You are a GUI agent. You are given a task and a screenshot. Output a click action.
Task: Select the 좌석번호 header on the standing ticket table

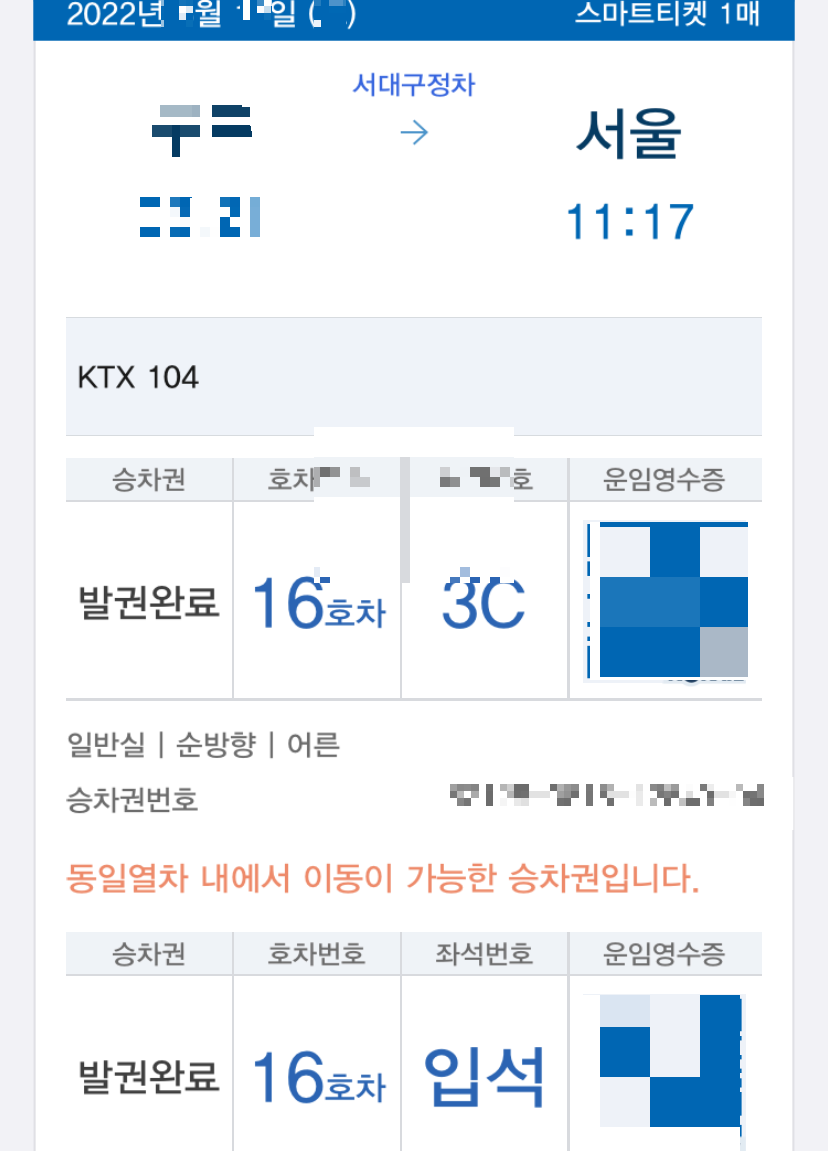(484, 953)
